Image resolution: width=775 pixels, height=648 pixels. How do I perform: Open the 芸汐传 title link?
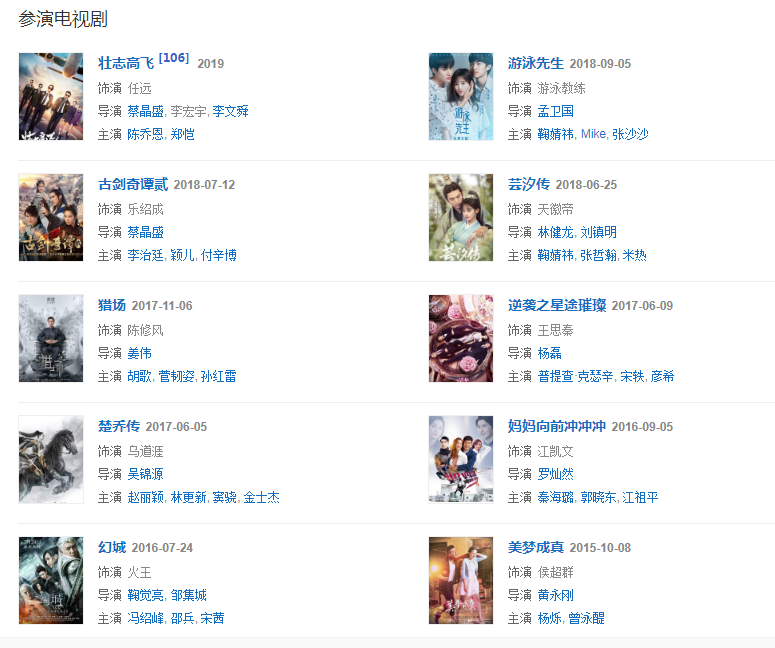tap(529, 184)
